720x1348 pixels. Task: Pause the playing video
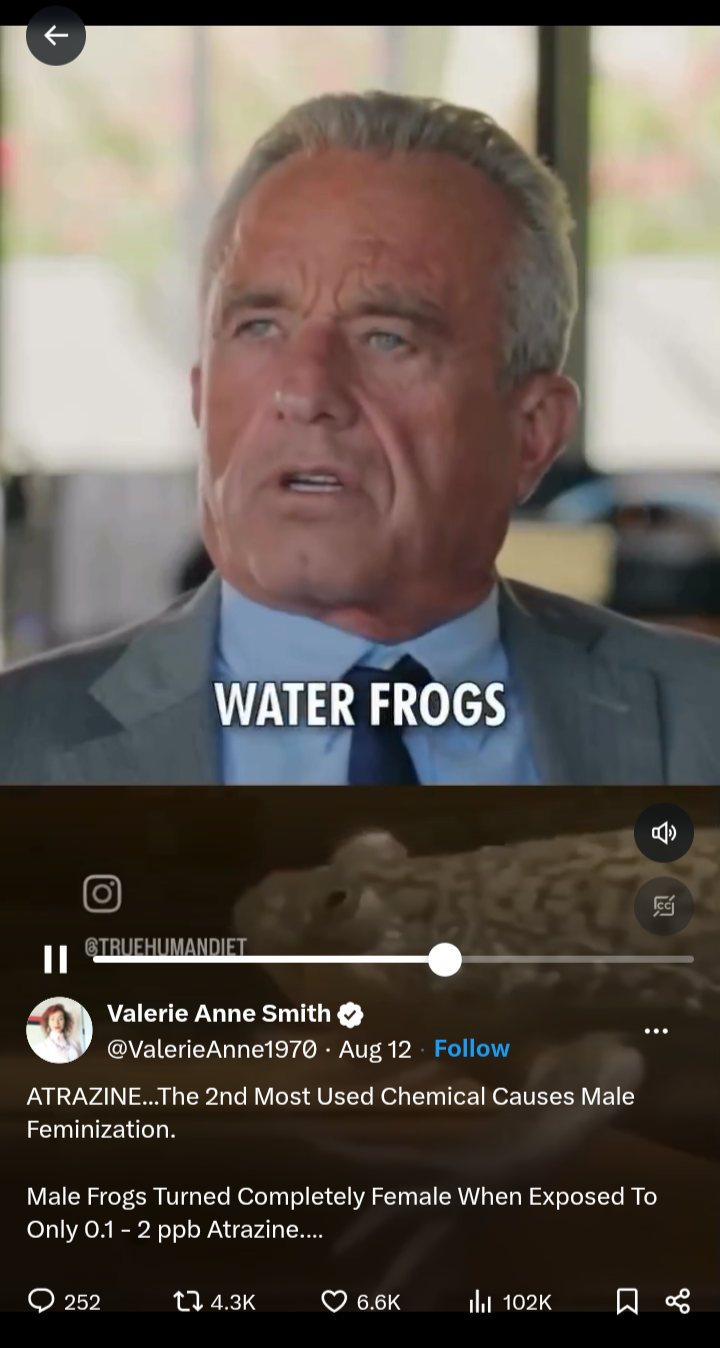pos(56,959)
